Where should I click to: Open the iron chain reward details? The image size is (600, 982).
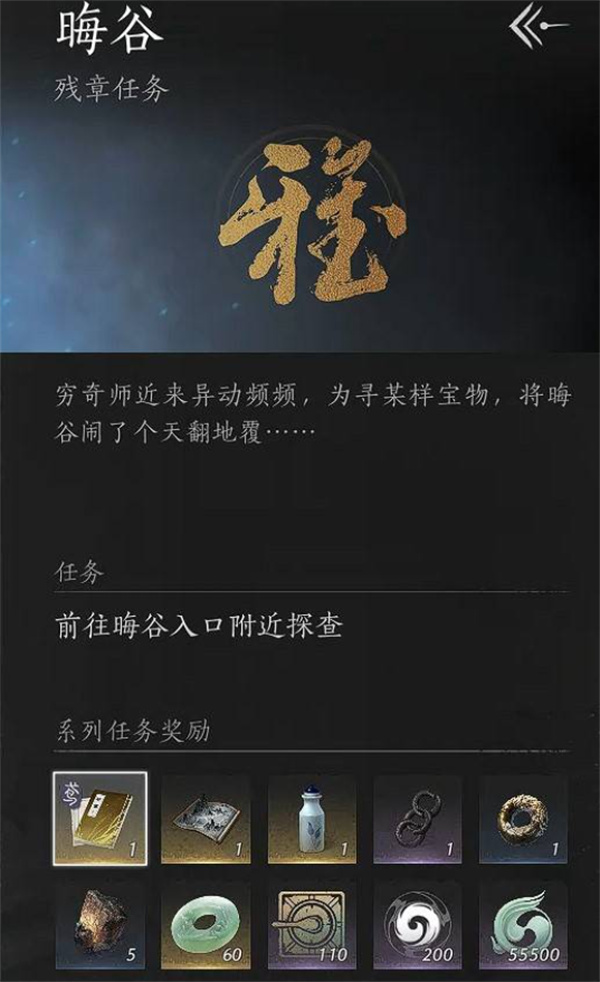click(x=417, y=818)
